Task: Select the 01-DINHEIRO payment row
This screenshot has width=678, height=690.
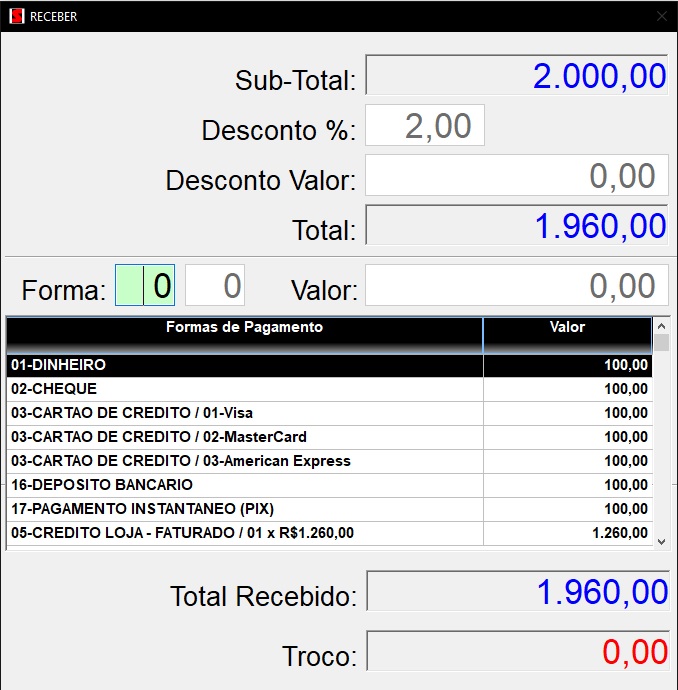Action: [x=244, y=365]
